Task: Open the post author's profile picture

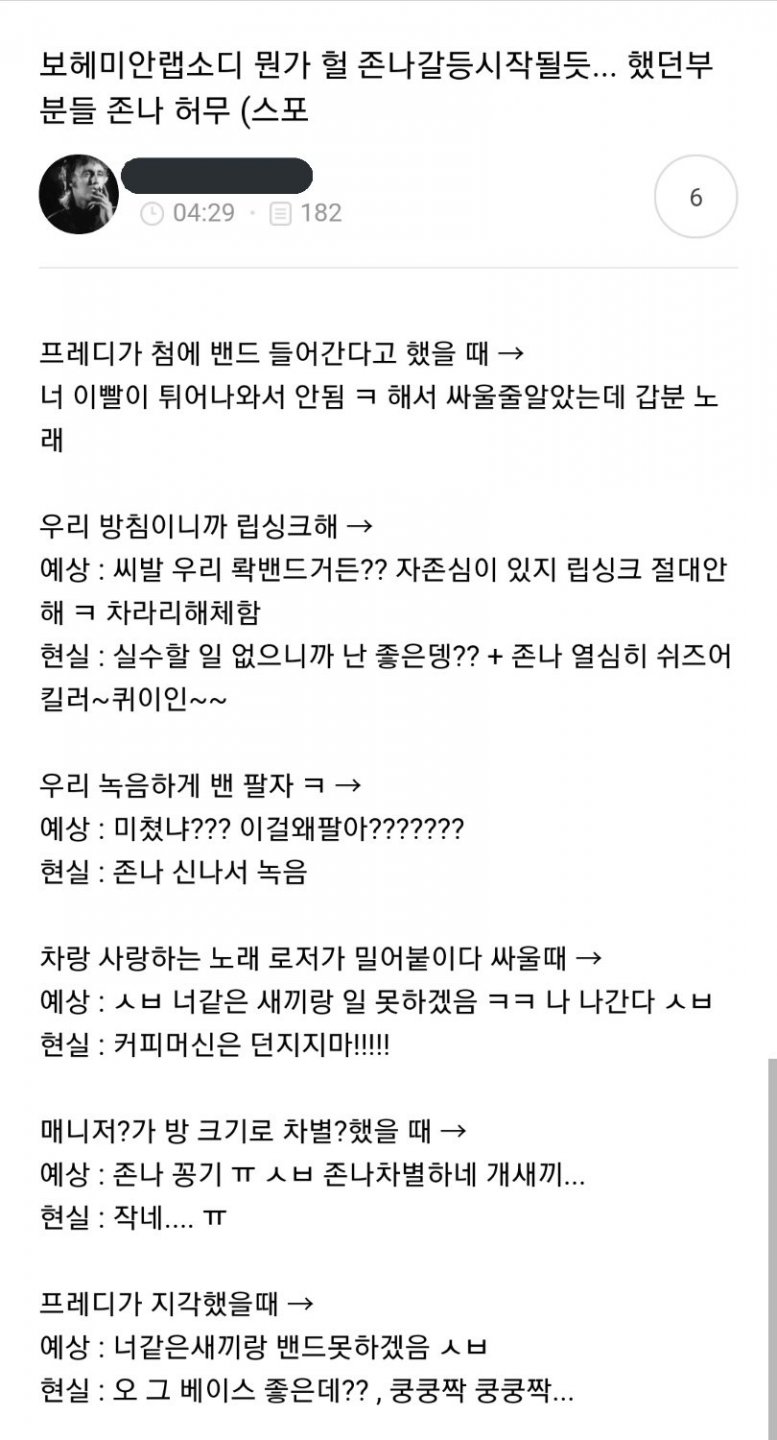Action: pos(78,194)
